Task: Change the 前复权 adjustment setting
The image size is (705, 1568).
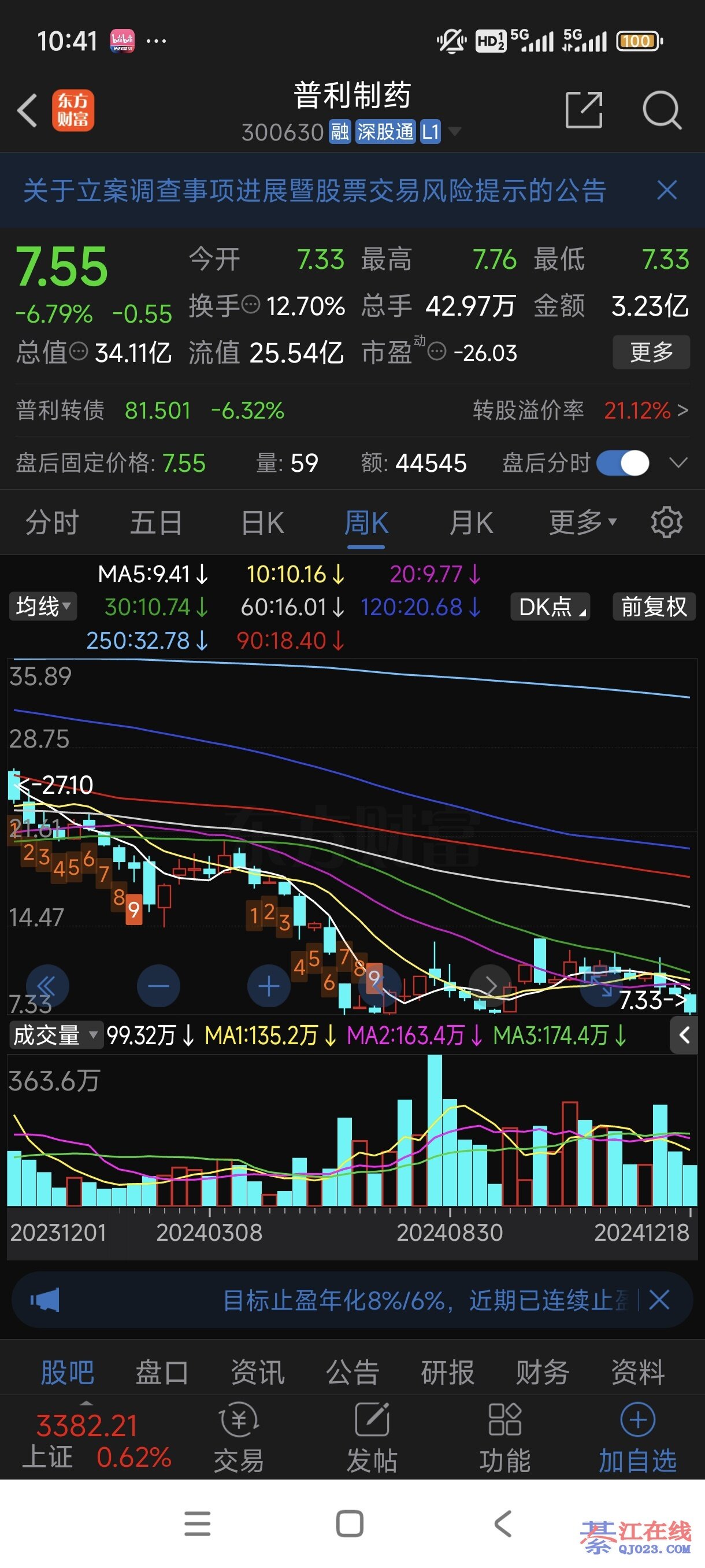Action: [654, 607]
